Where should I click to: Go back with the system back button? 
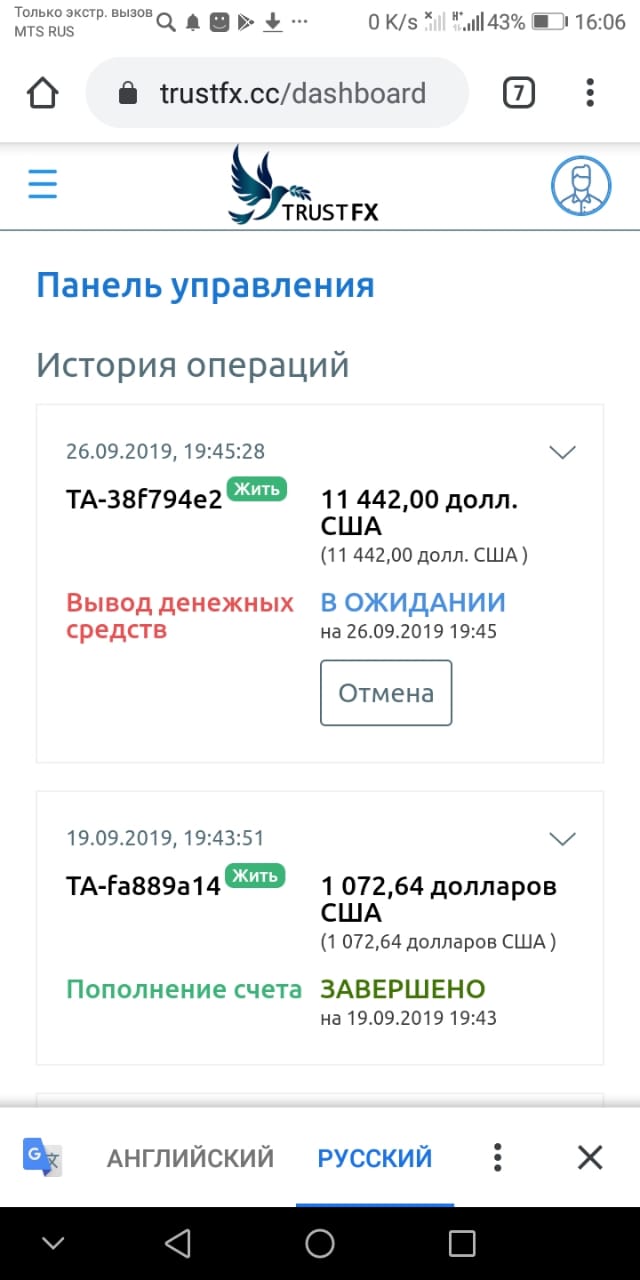pyautogui.click(x=177, y=1243)
